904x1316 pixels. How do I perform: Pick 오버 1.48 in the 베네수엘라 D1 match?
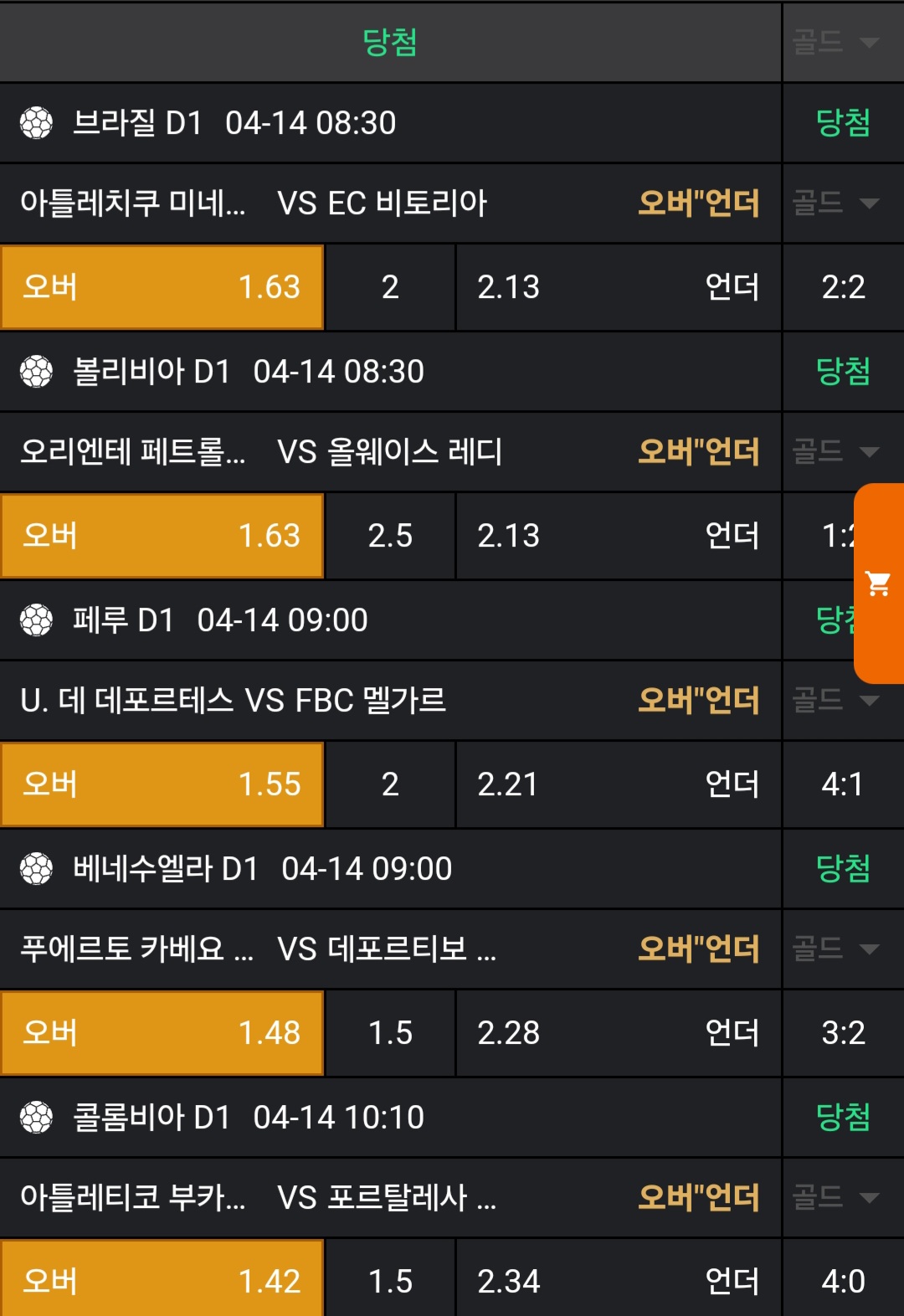(x=162, y=1033)
